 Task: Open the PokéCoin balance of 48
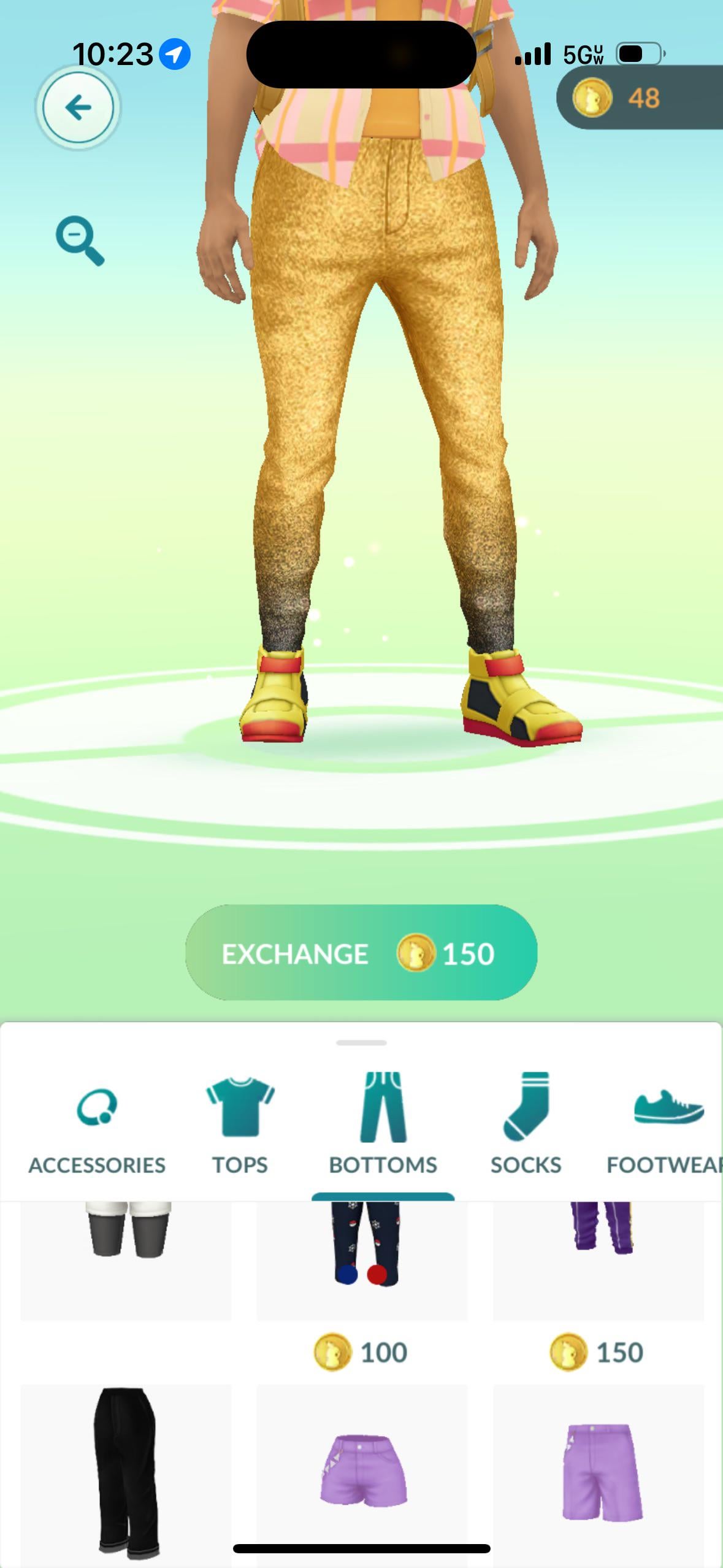641,98
